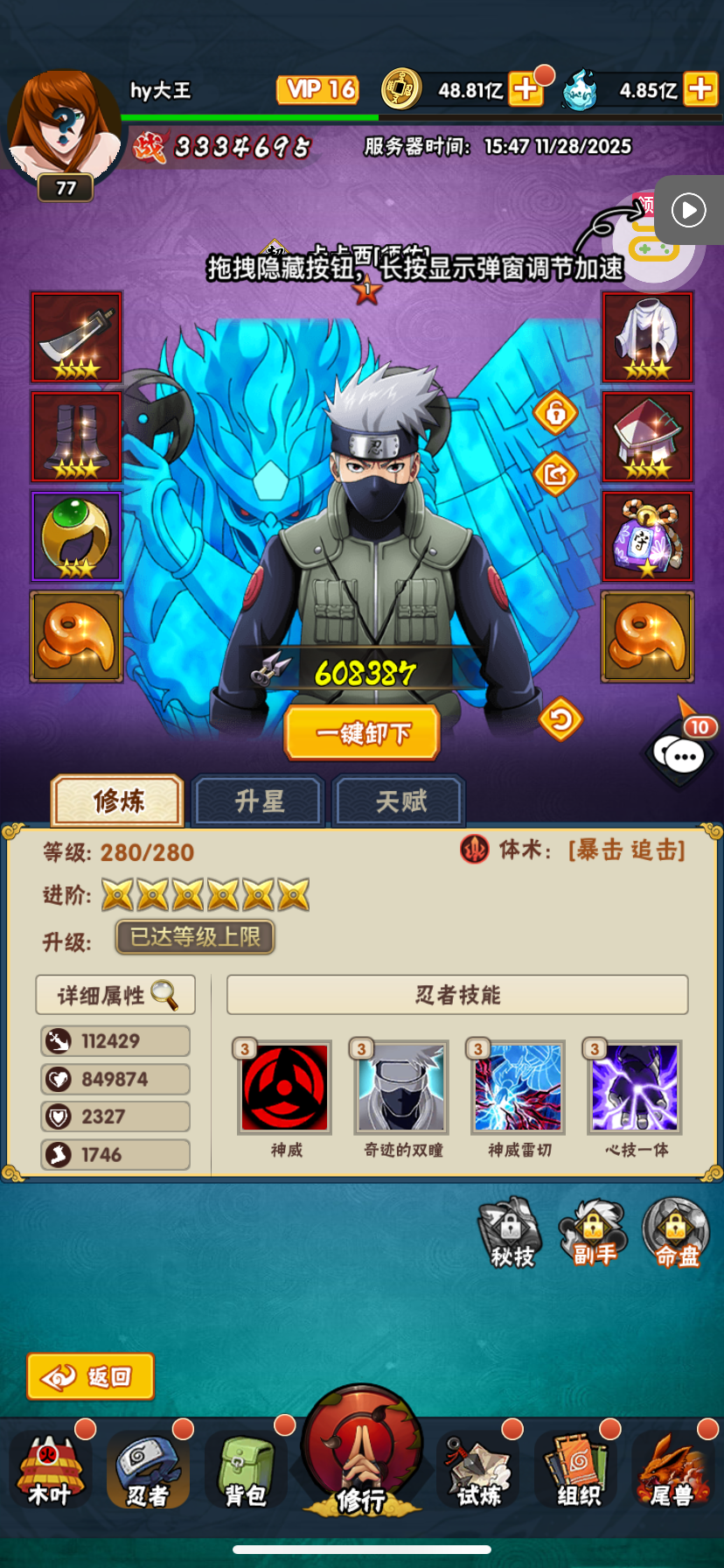View the 奇迹的双瞳 skill
The height and width of the screenshot is (1568, 724).
(x=402, y=1088)
